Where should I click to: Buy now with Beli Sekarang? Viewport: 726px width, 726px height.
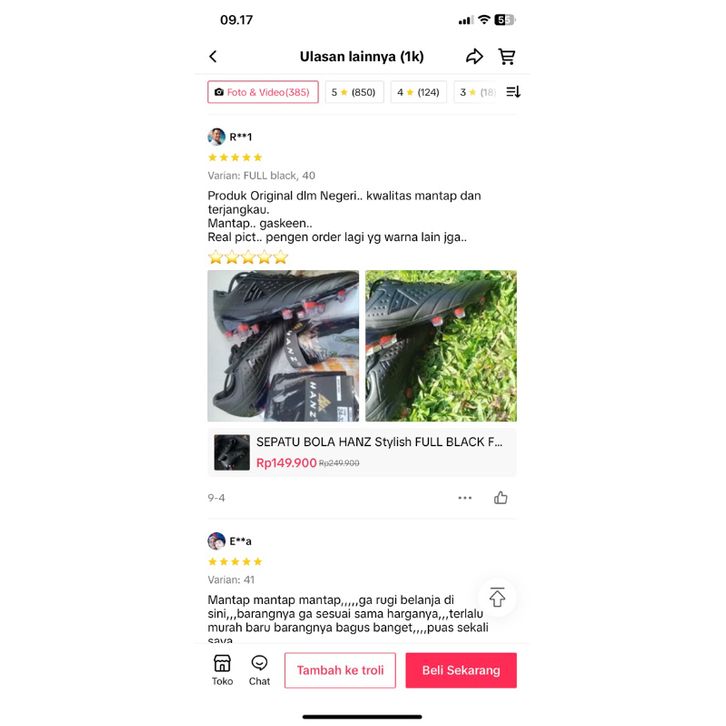click(461, 670)
